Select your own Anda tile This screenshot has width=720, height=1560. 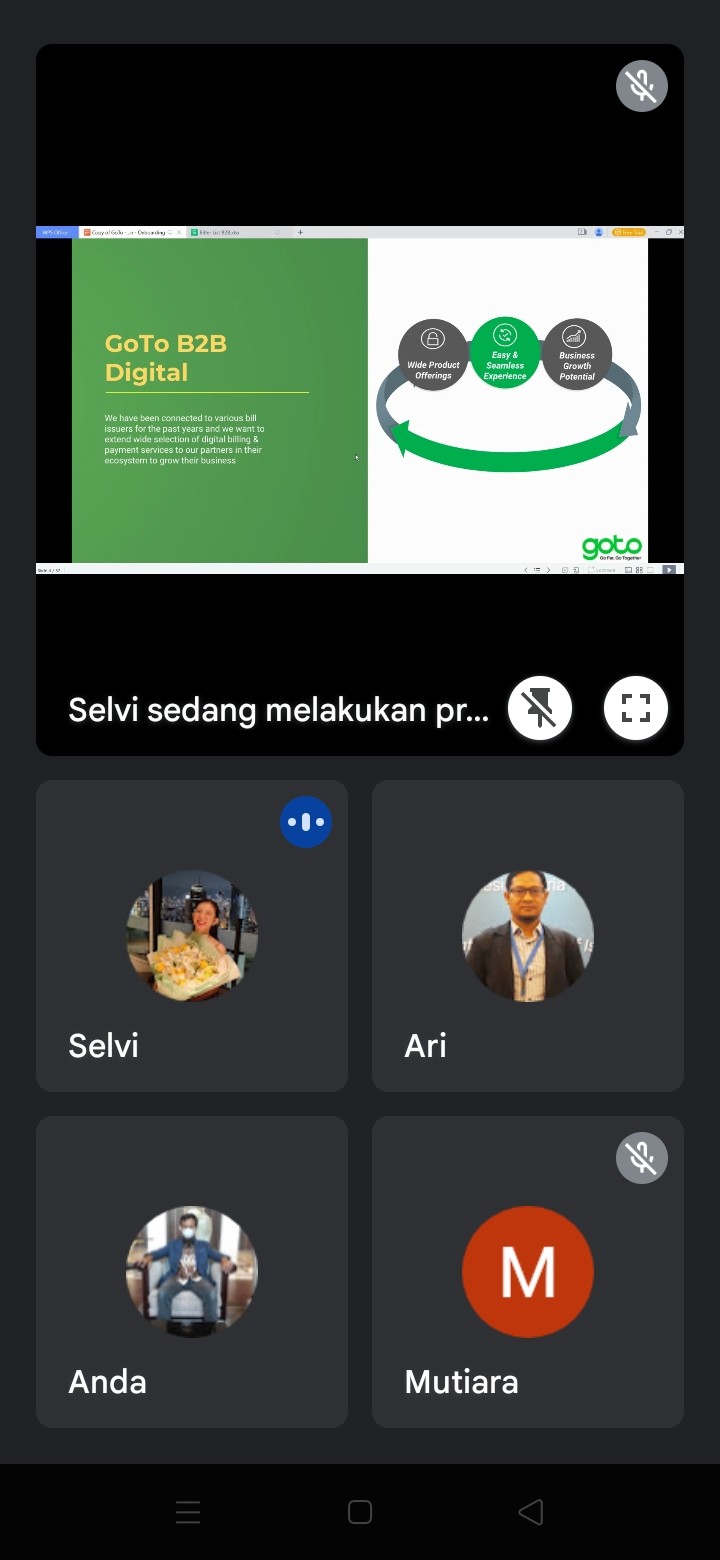click(192, 1272)
